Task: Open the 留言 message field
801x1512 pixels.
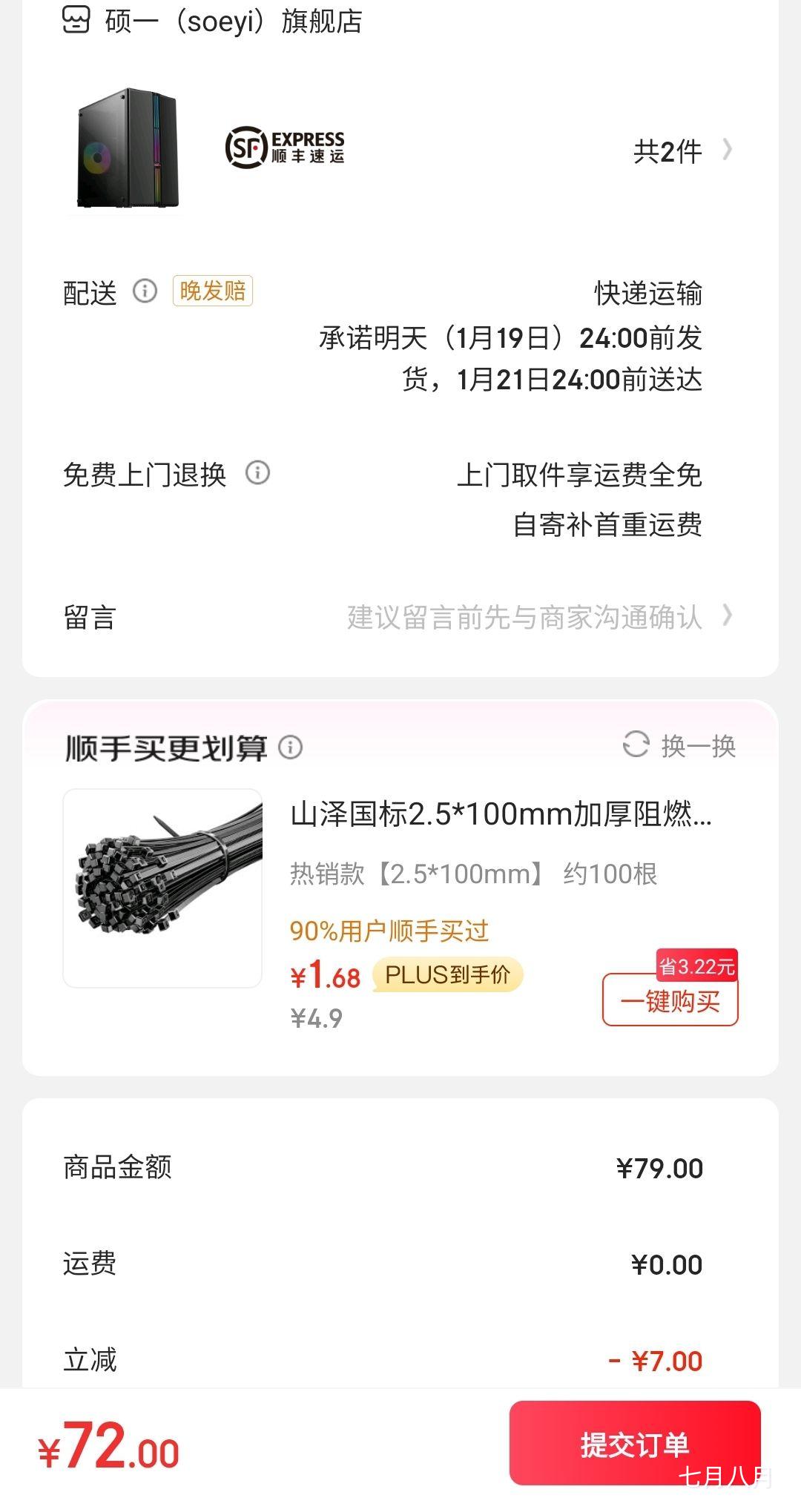Action: pyautogui.click(x=524, y=617)
